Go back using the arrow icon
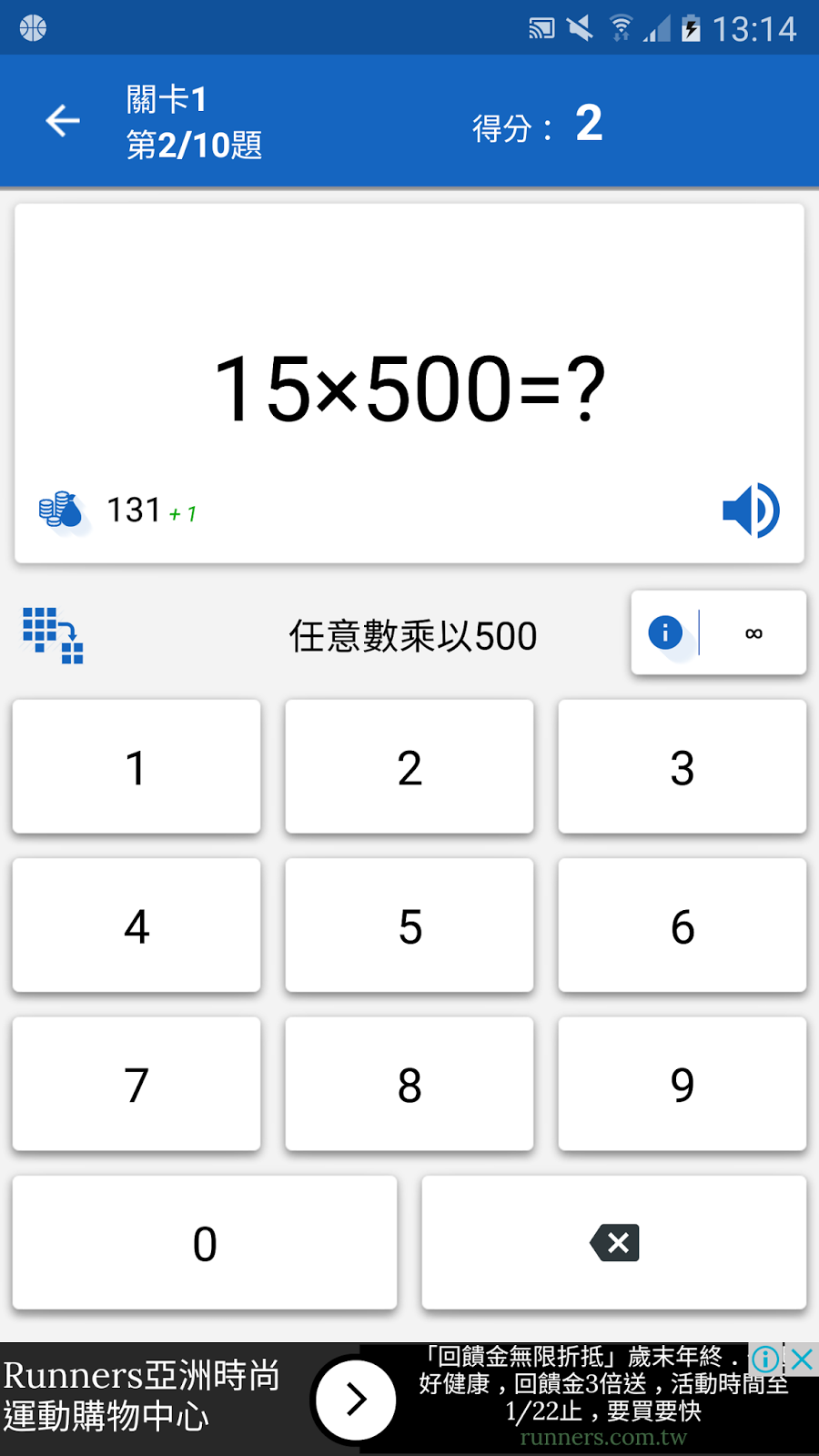Viewport: 819px width, 1456px height. click(x=63, y=121)
